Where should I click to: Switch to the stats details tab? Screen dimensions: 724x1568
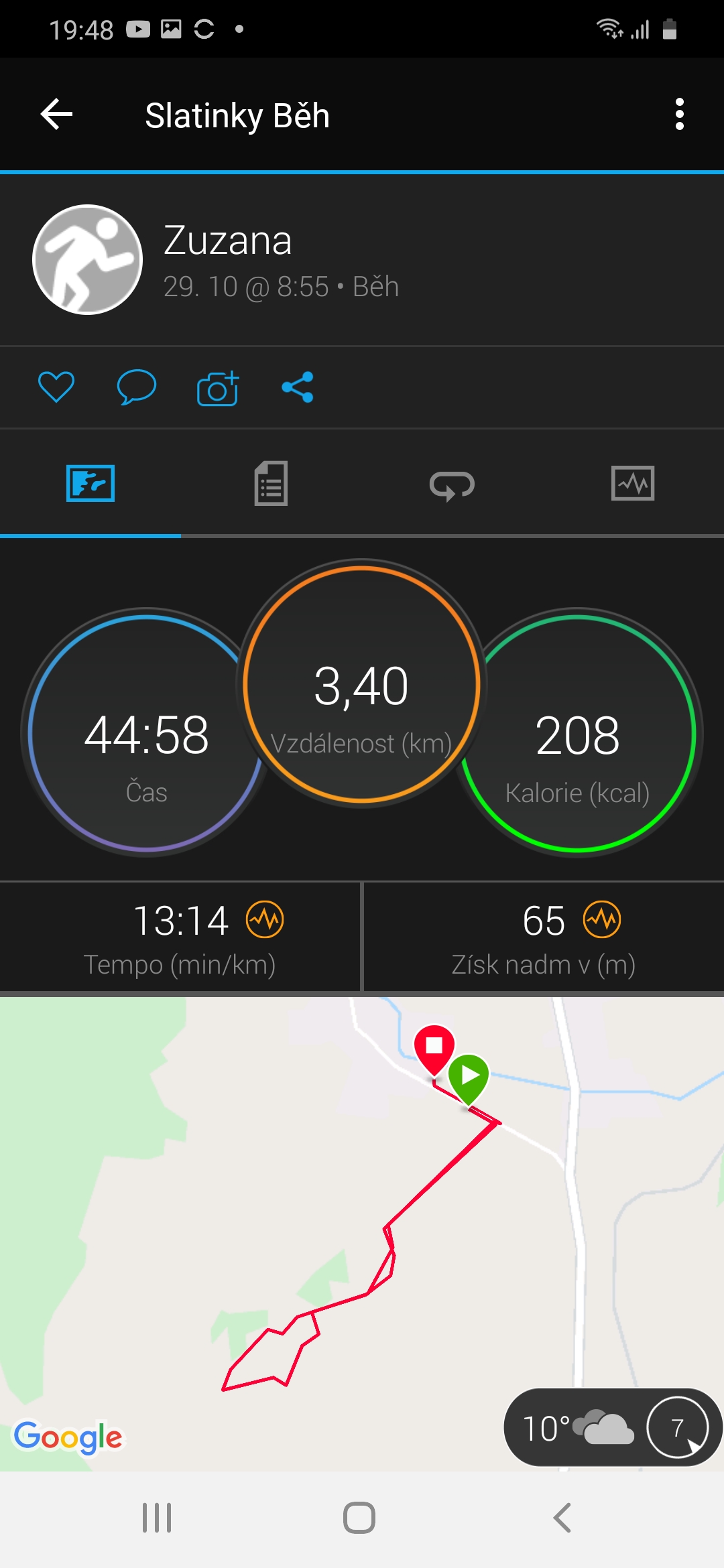pyautogui.click(x=271, y=483)
